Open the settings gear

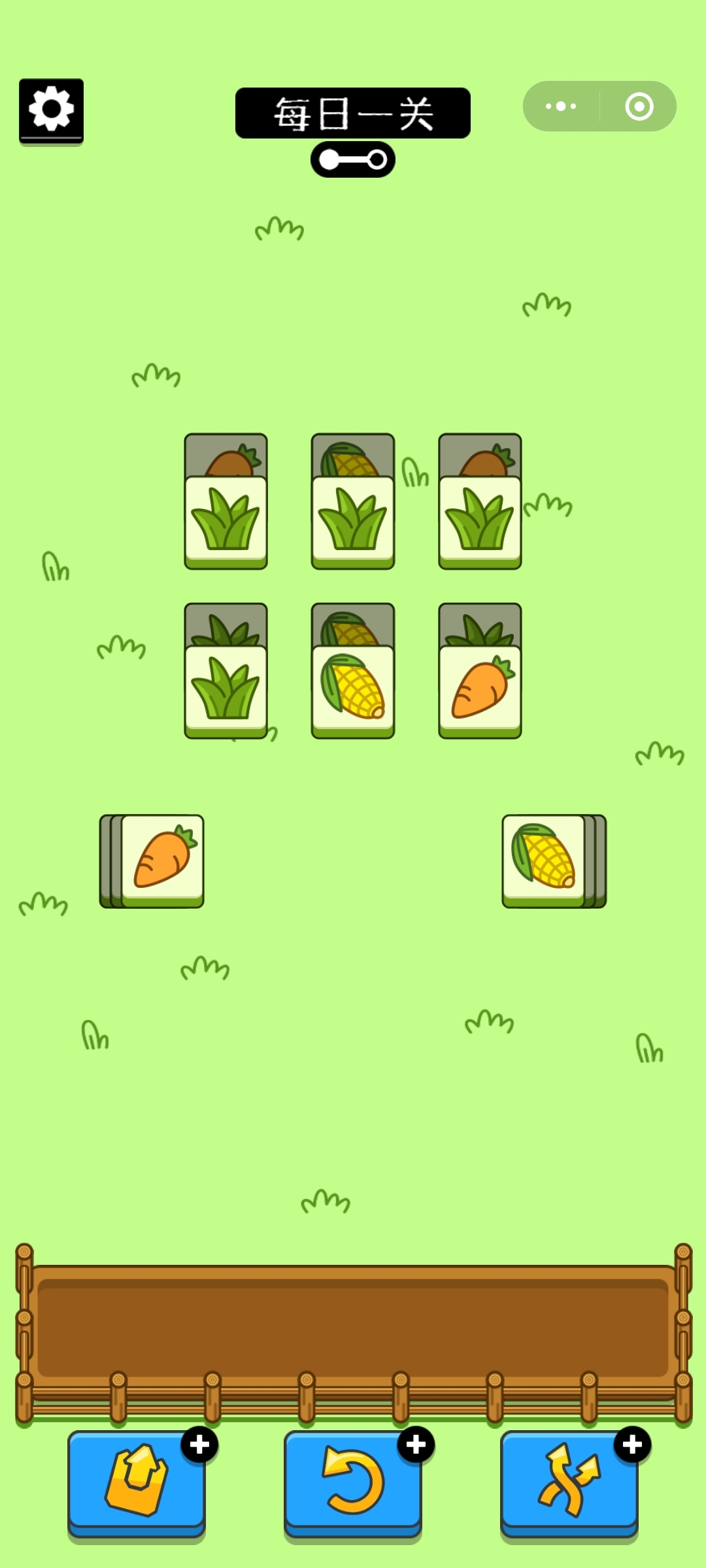[x=51, y=110]
